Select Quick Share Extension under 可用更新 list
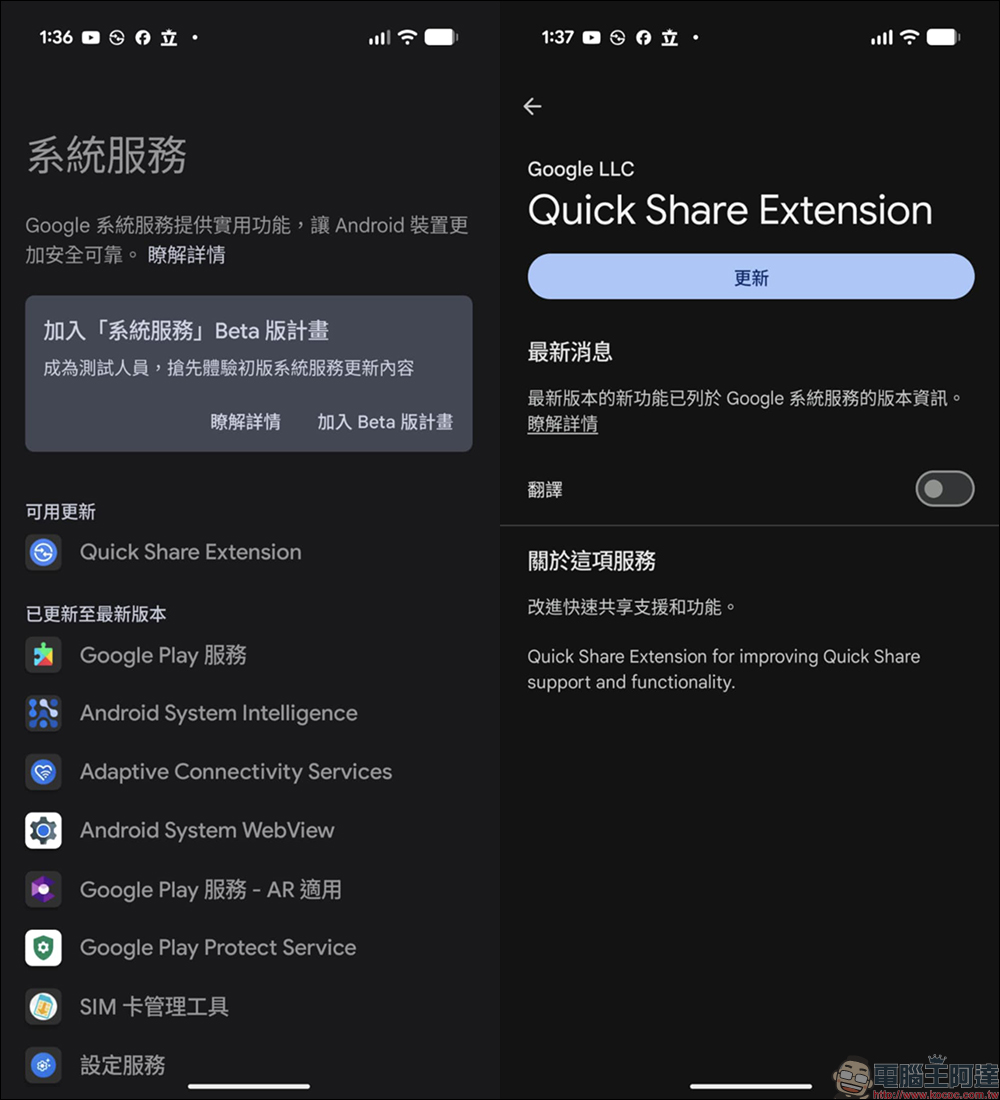The height and width of the screenshot is (1100, 1000). coord(190,552)
